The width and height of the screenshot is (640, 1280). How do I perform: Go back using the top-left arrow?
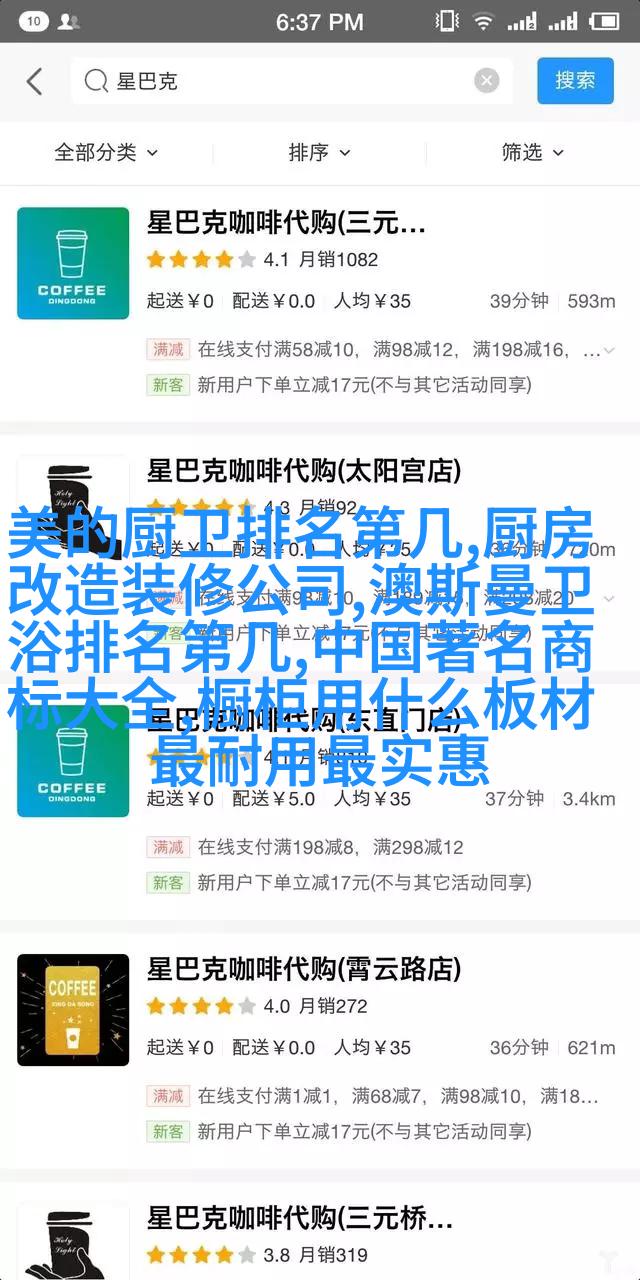tap(35, 81)
